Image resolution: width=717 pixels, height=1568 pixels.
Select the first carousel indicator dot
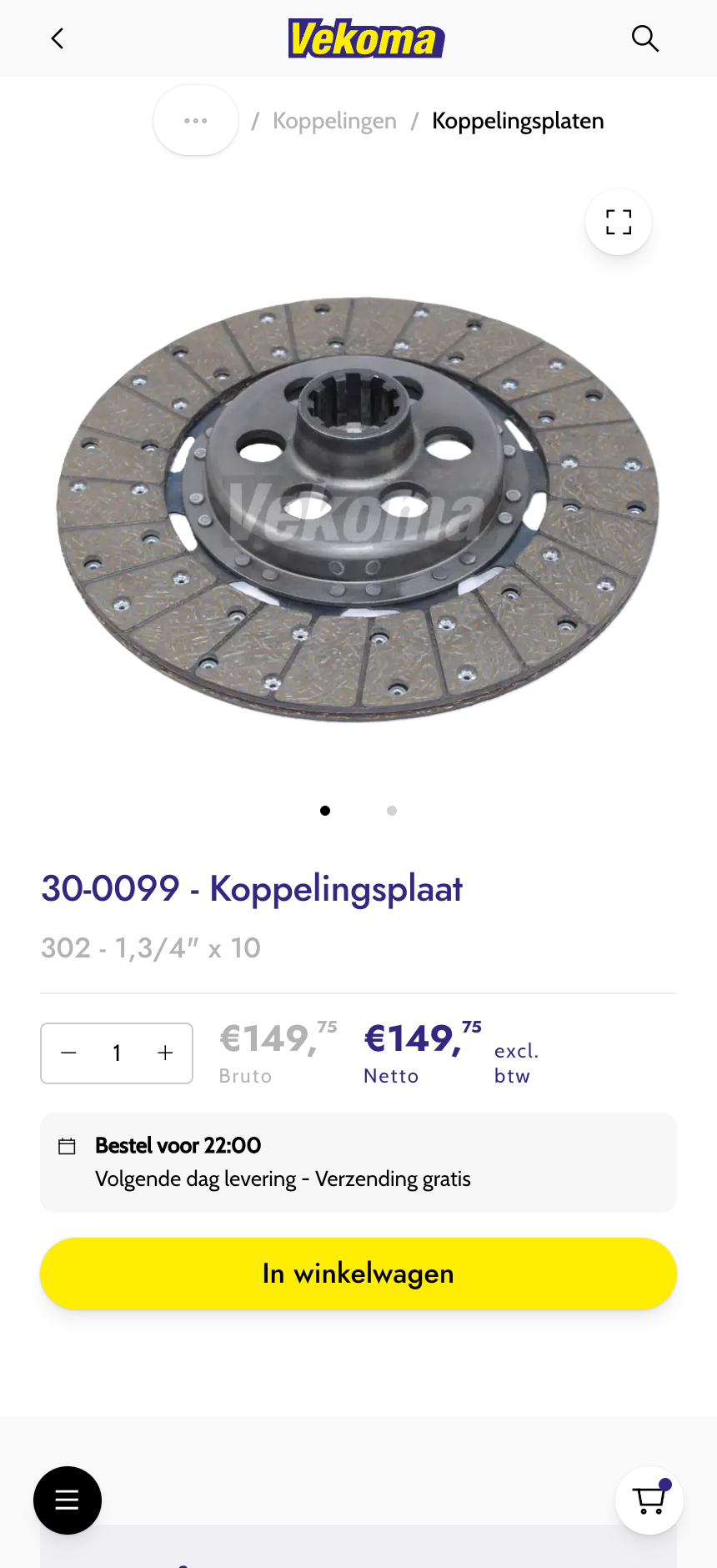(325, 809)
